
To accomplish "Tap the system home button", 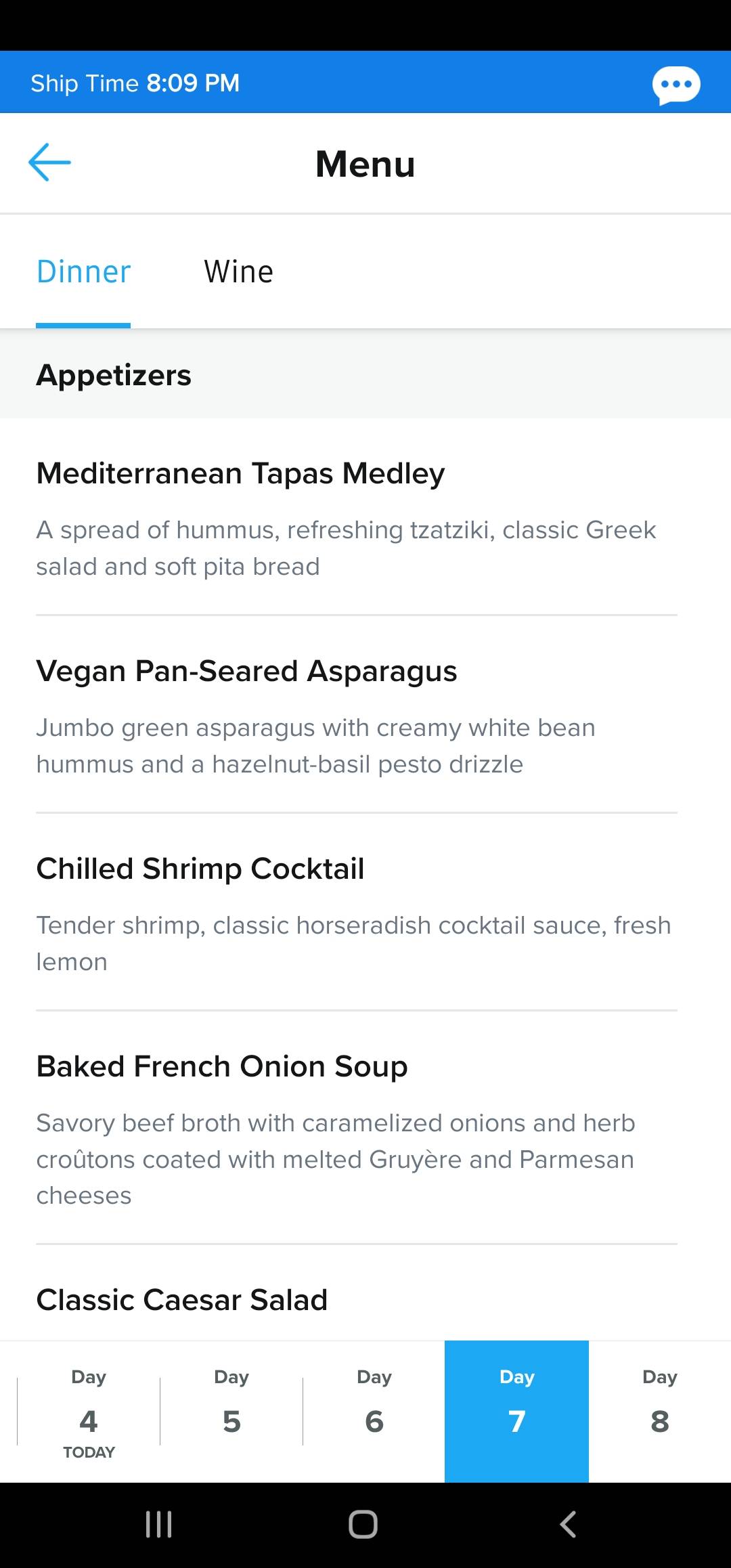I will pyautogui.click(x=363, y=1525).
